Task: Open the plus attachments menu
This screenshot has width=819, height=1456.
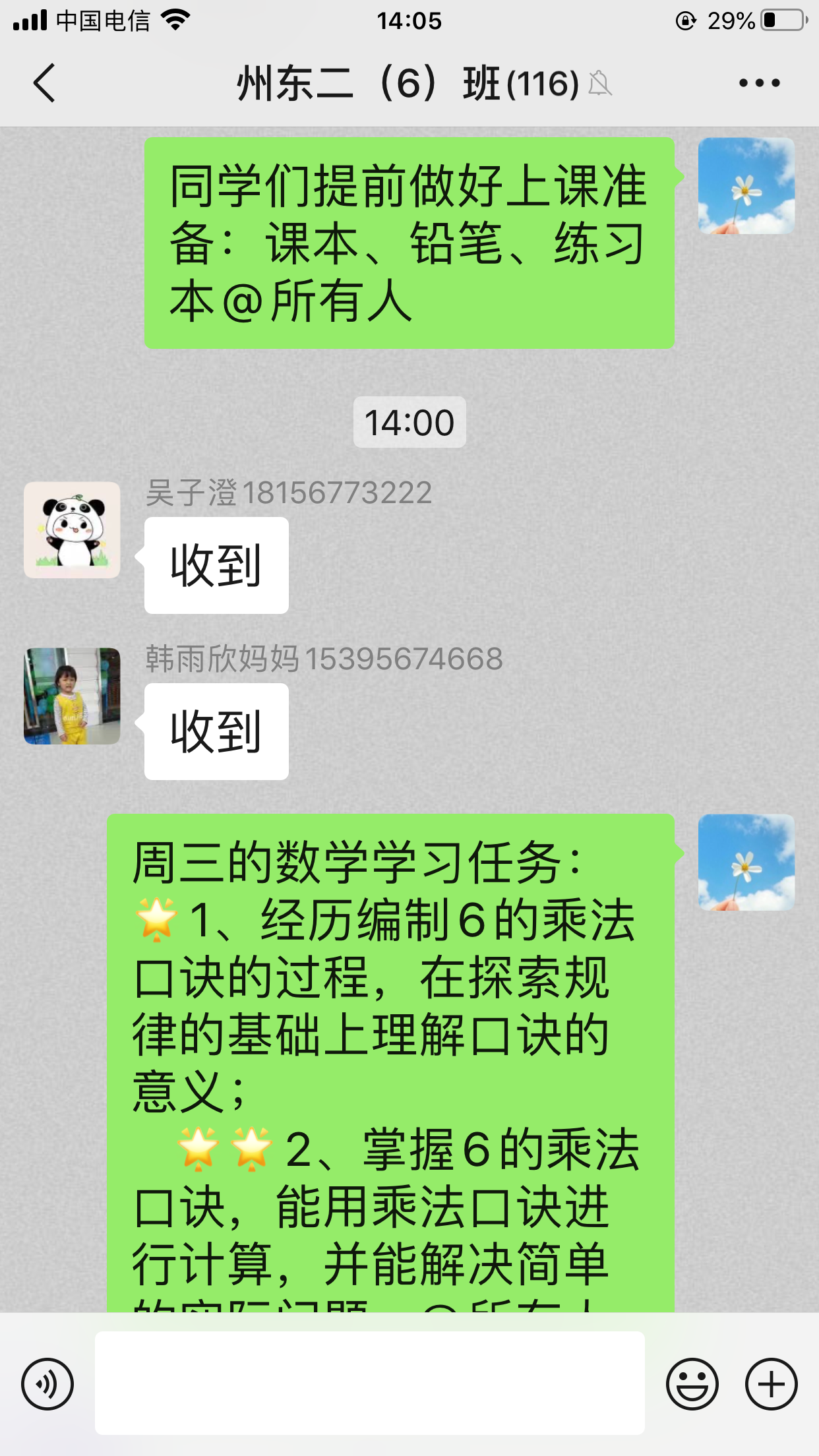Action: (x=771, y=1383)
